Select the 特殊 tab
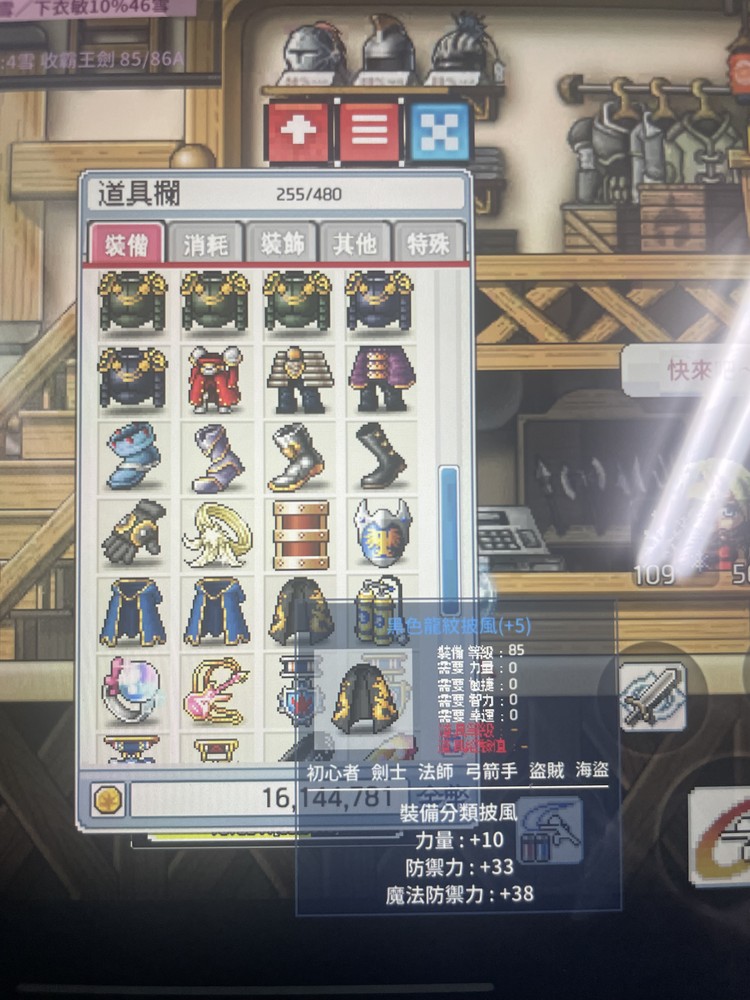 tap(429, 244)
